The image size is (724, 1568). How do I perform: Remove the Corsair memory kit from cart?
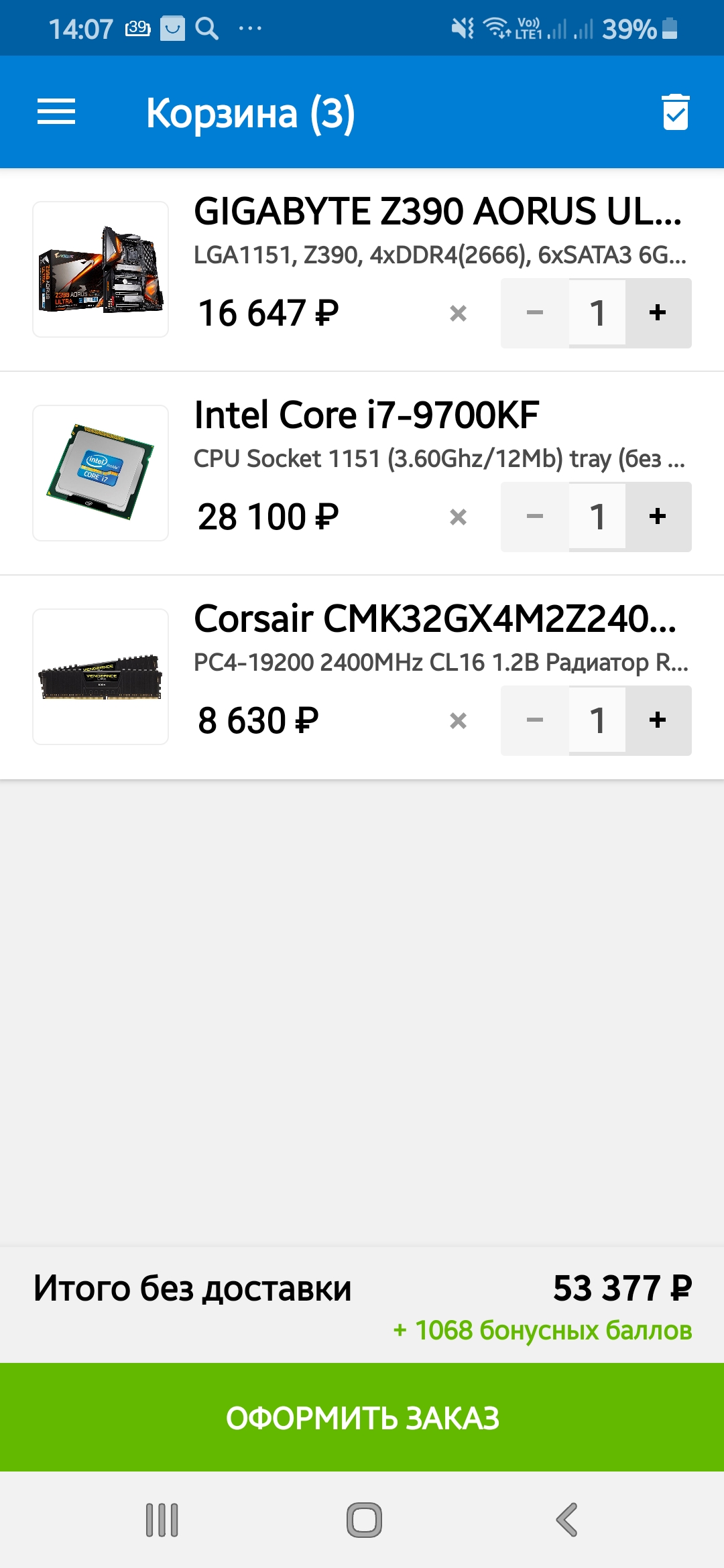tap(458, 720)
